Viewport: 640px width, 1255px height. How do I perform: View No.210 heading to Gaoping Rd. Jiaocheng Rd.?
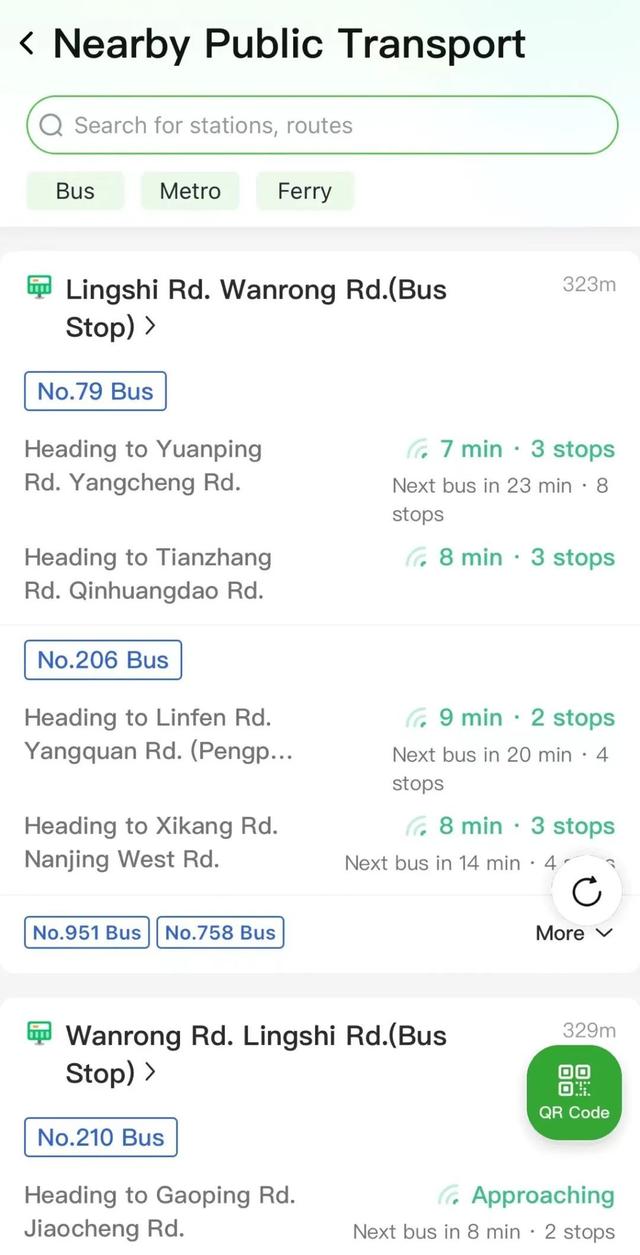pos(320,1212)
